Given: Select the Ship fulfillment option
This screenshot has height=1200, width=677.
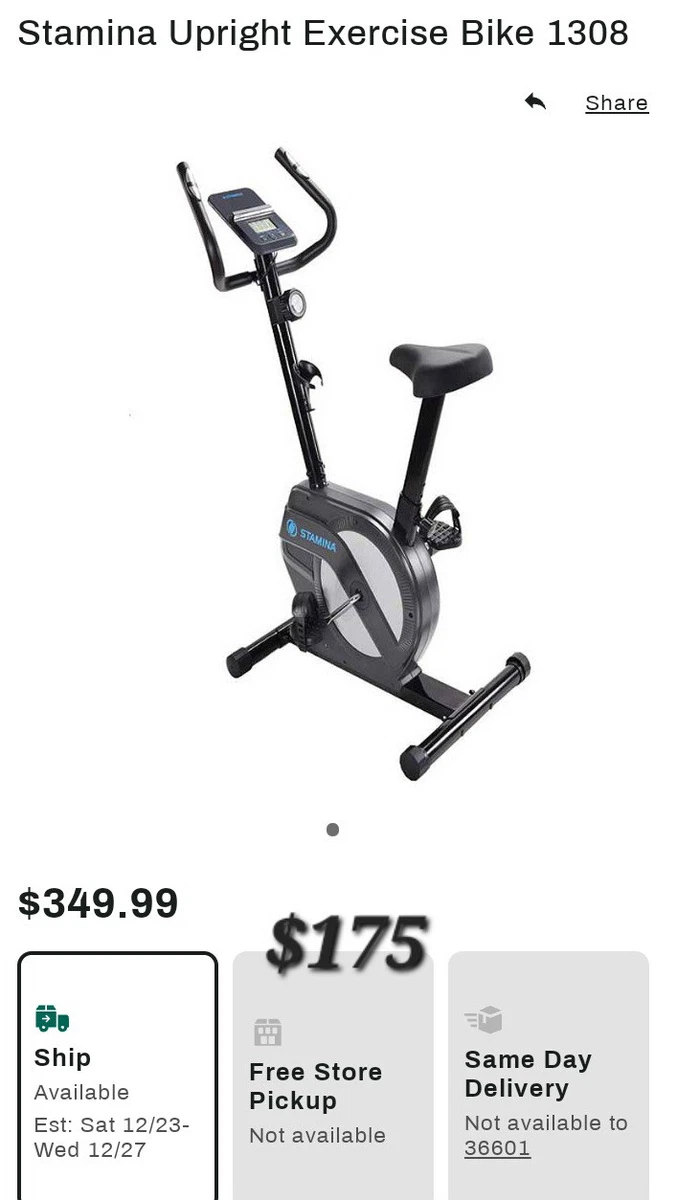Looking at the screenshot, I should [118, 1076].
